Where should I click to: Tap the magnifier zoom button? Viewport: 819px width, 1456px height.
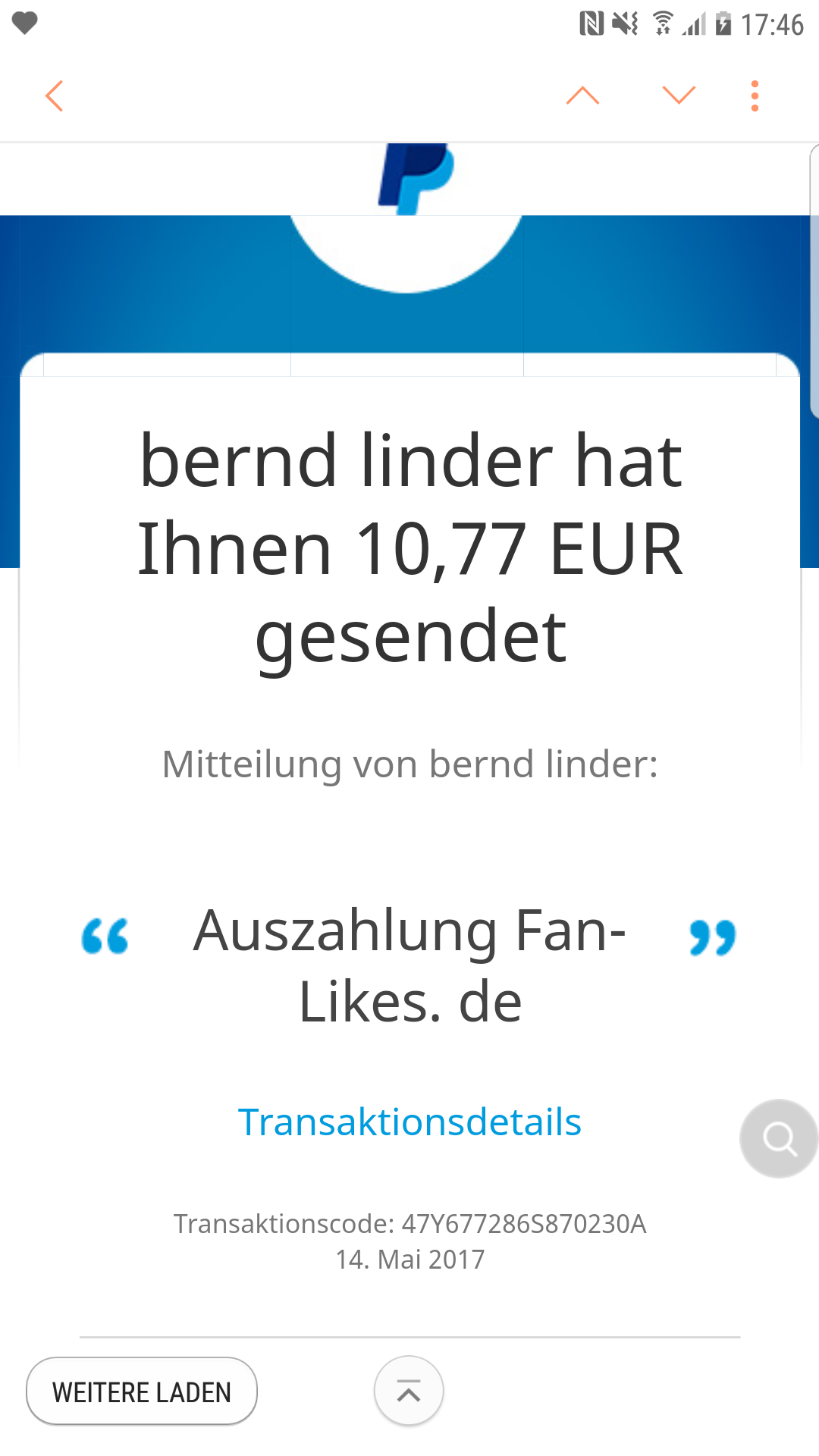coord(779,1138)
